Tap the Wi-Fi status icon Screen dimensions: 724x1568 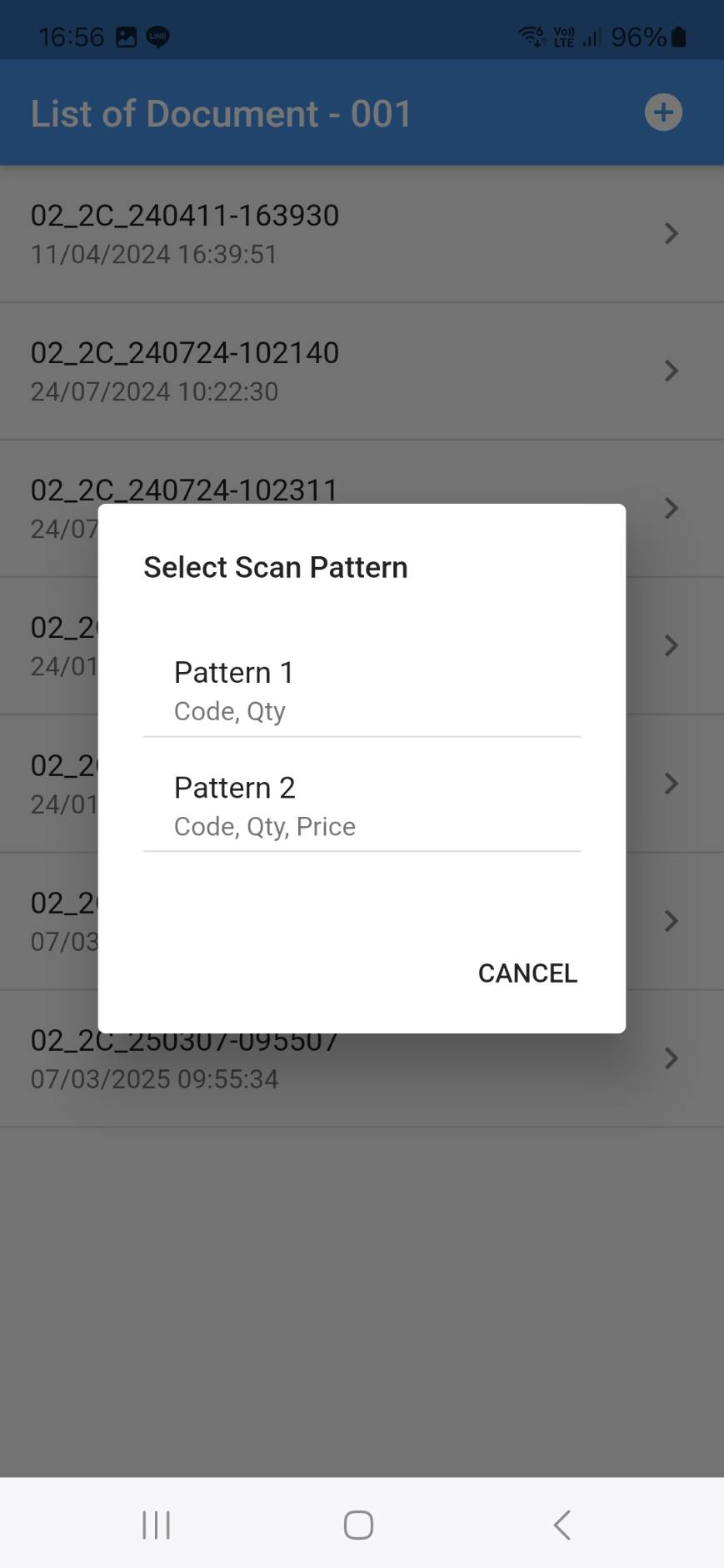(x=529, y=35)
